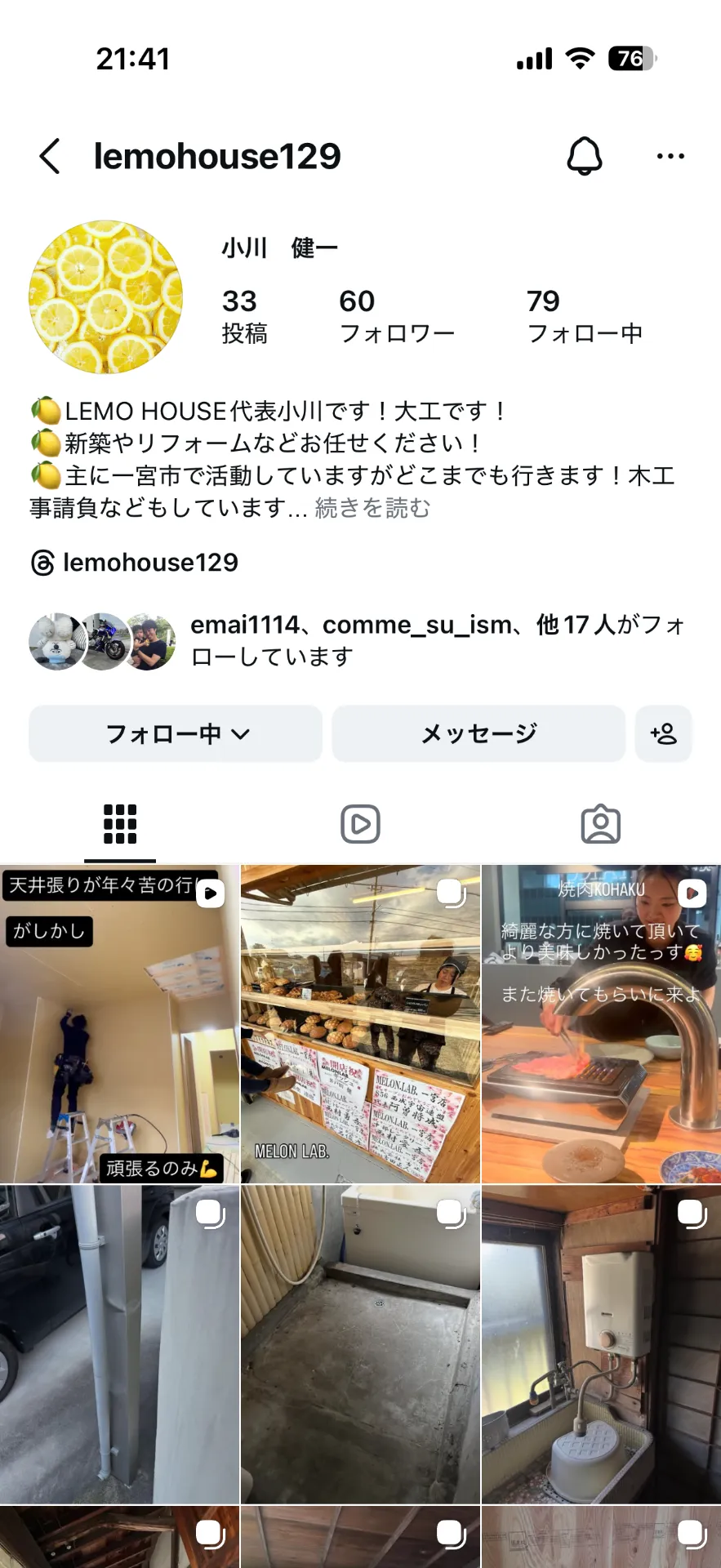Image resolution: width=721 pixels, height=1568 pixels.
Task: Open the 60 followers list
Action: [x=396, y=317]
